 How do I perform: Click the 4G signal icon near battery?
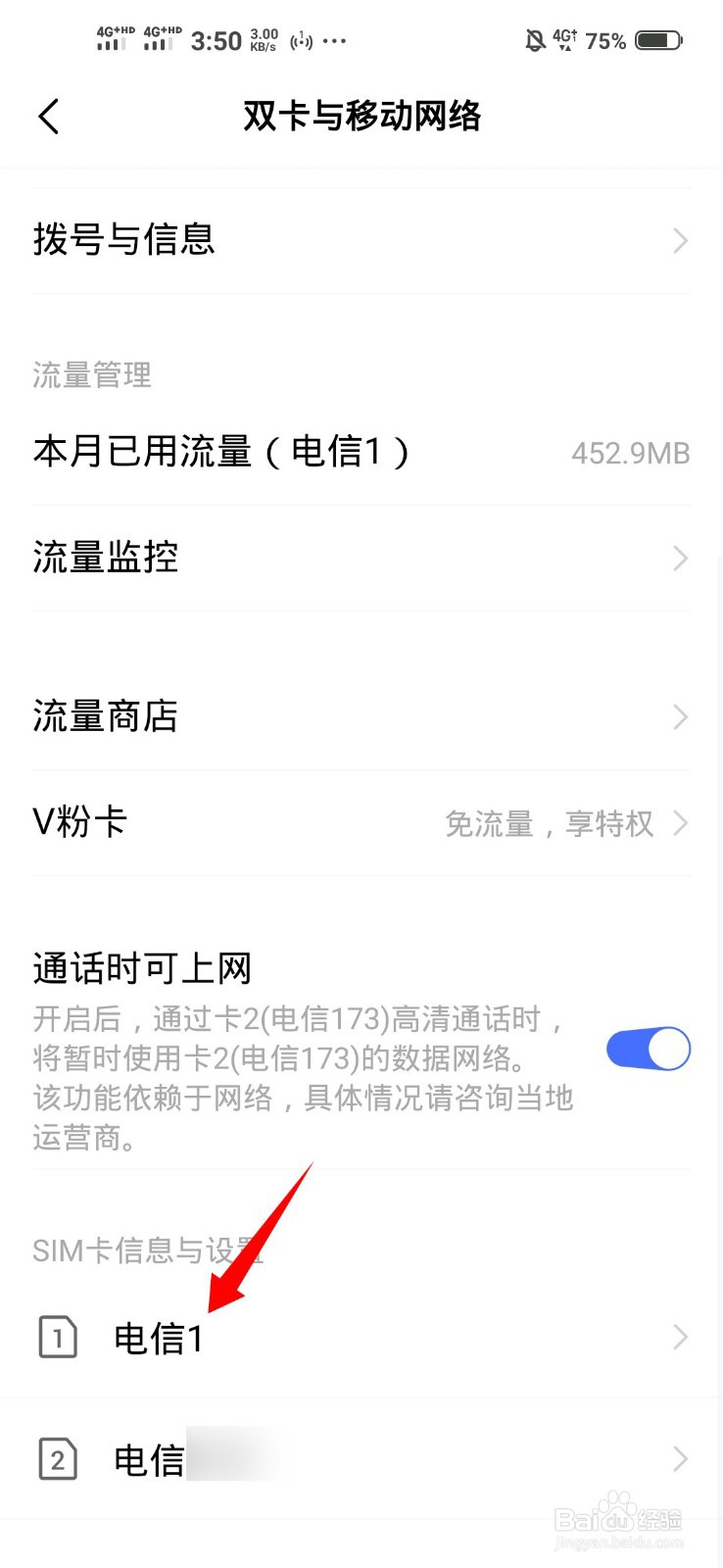point(563,39)
